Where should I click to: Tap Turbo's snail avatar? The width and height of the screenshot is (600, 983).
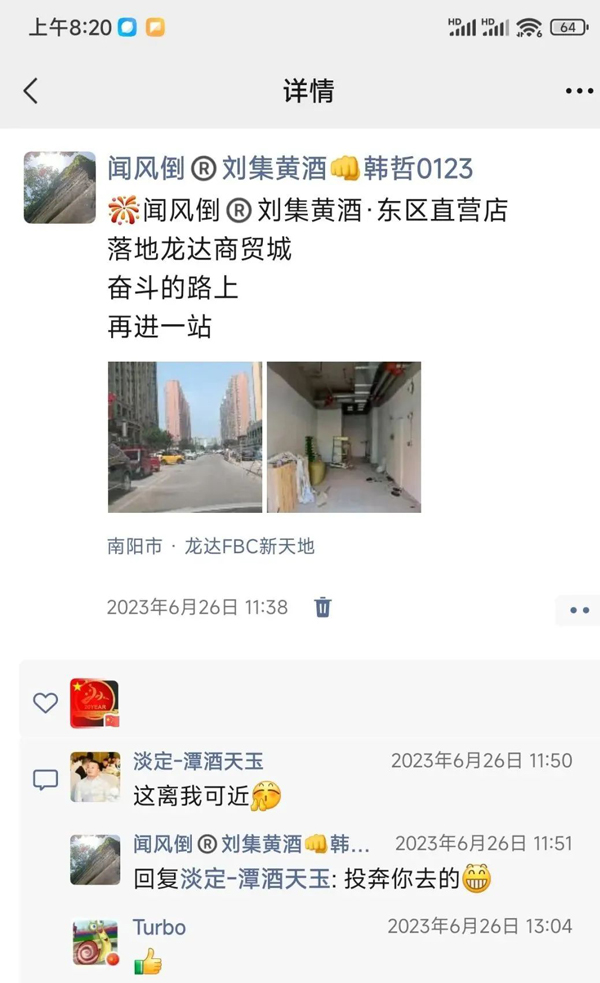[x=95, y=942]
